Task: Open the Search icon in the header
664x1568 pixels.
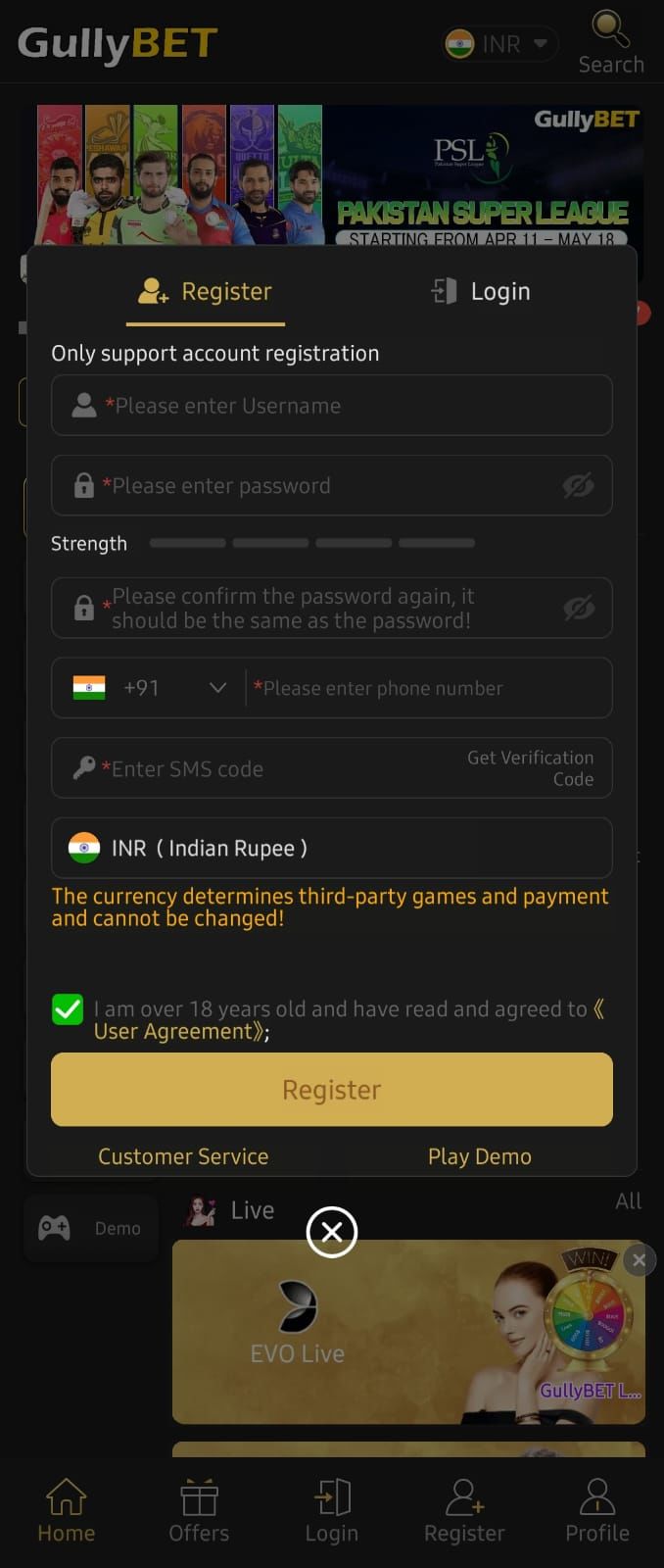Action: click(610, 42)
